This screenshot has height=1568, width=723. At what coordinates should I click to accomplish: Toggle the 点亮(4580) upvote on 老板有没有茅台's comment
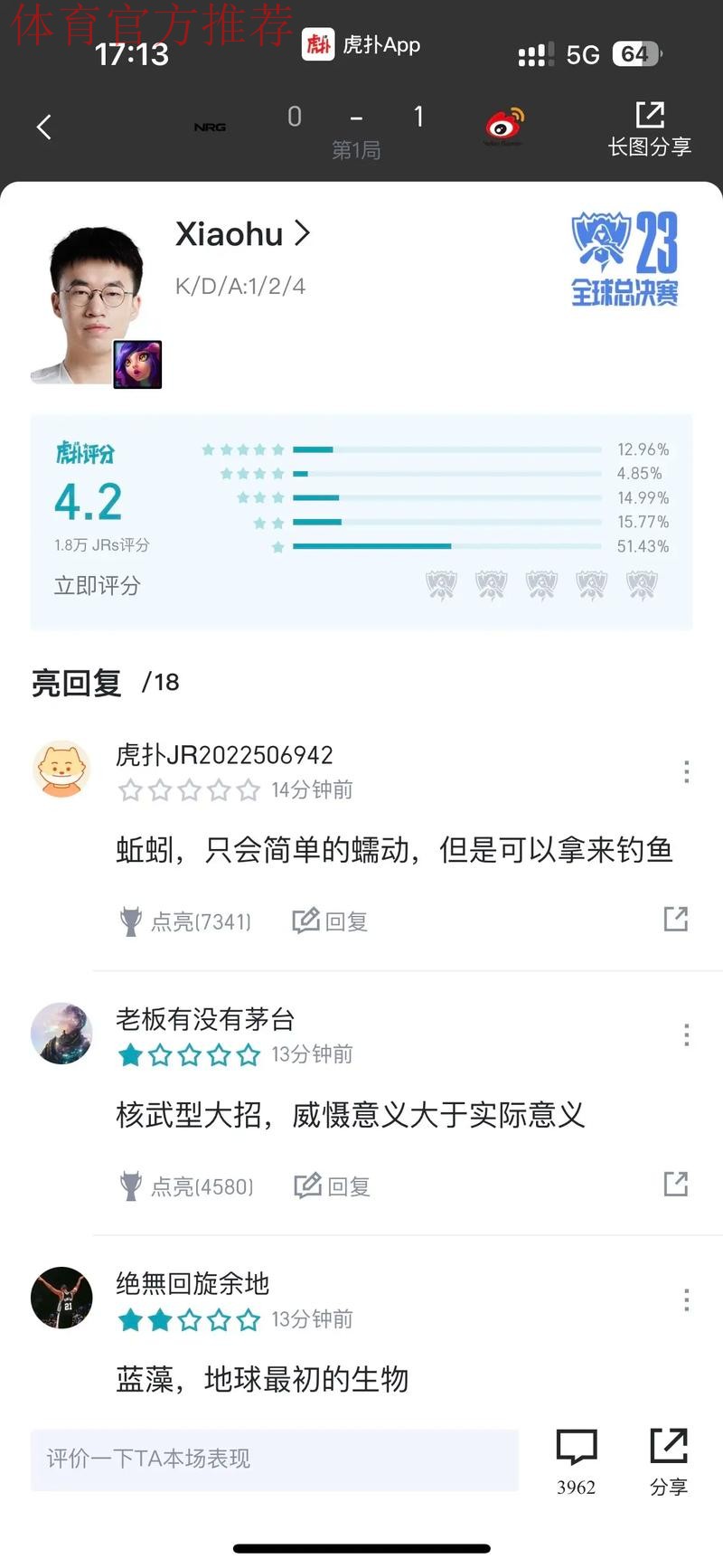click(134, 1185)
